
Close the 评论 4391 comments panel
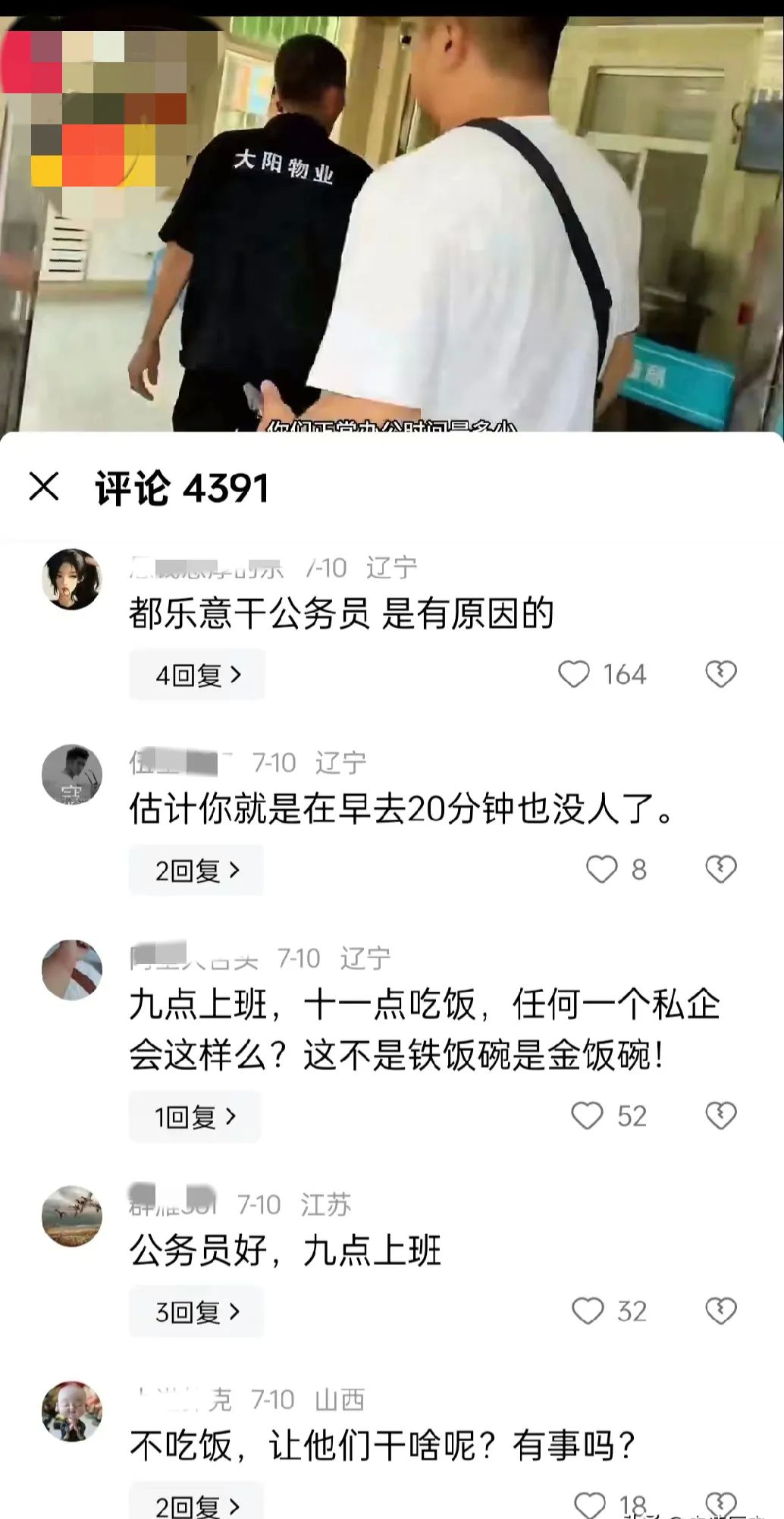[x=44, y=487]
